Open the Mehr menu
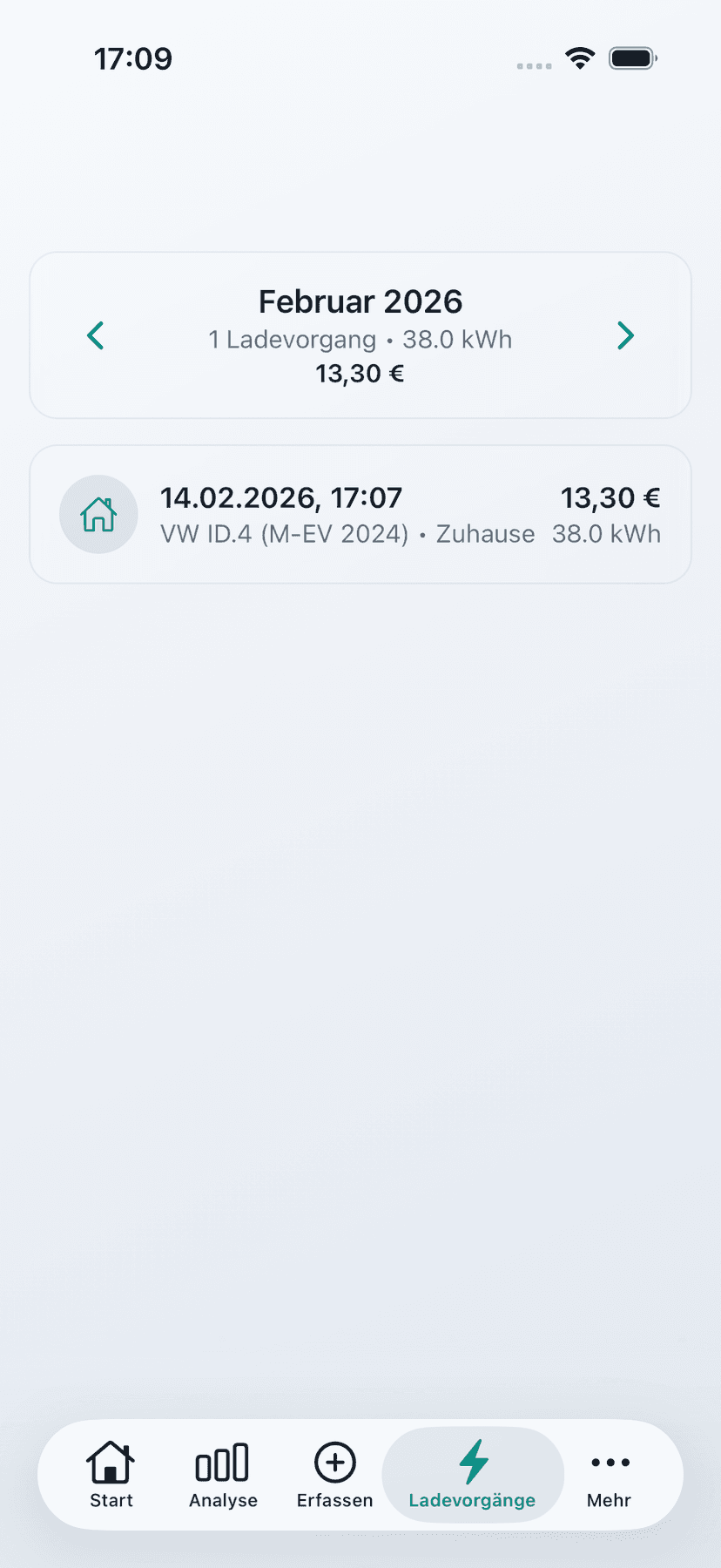Screen dimensions: 721x1568 click(x=609, y=1475)
